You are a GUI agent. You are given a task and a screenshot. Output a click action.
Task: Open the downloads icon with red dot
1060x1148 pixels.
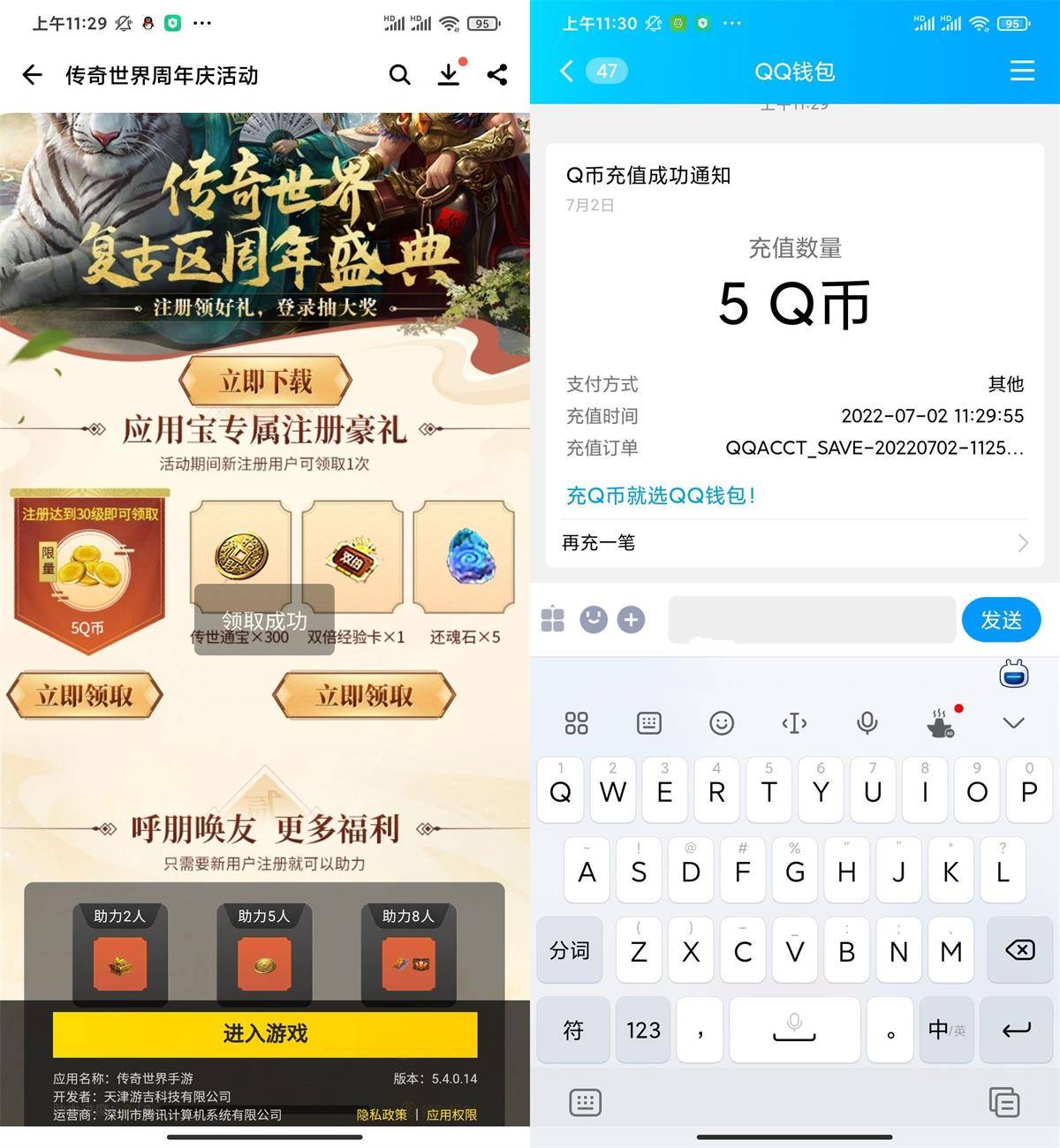coord(450,75)
